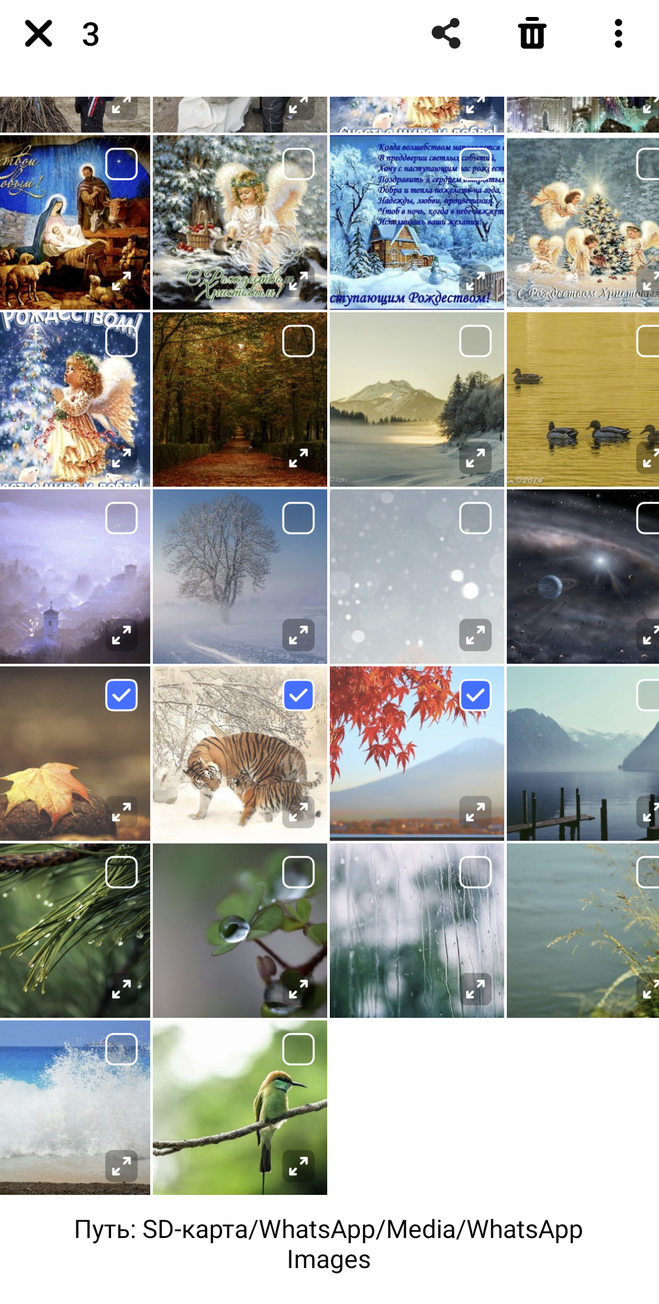Expand the space planets image fullscreen
The width and height of the screenshot is (659, 1304).
click(x=648, y=635)
